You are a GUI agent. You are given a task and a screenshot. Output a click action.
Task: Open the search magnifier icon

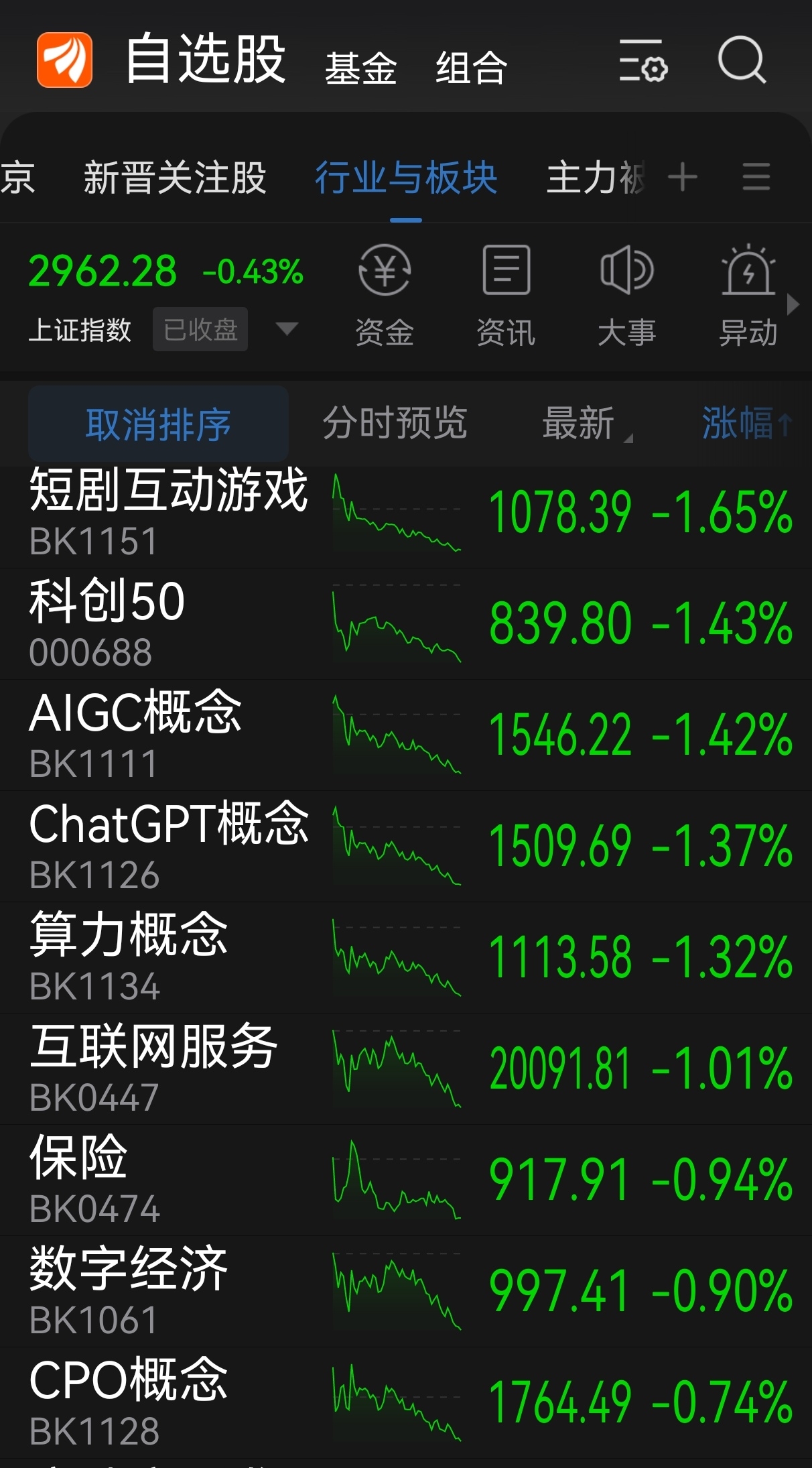[741, 60]
